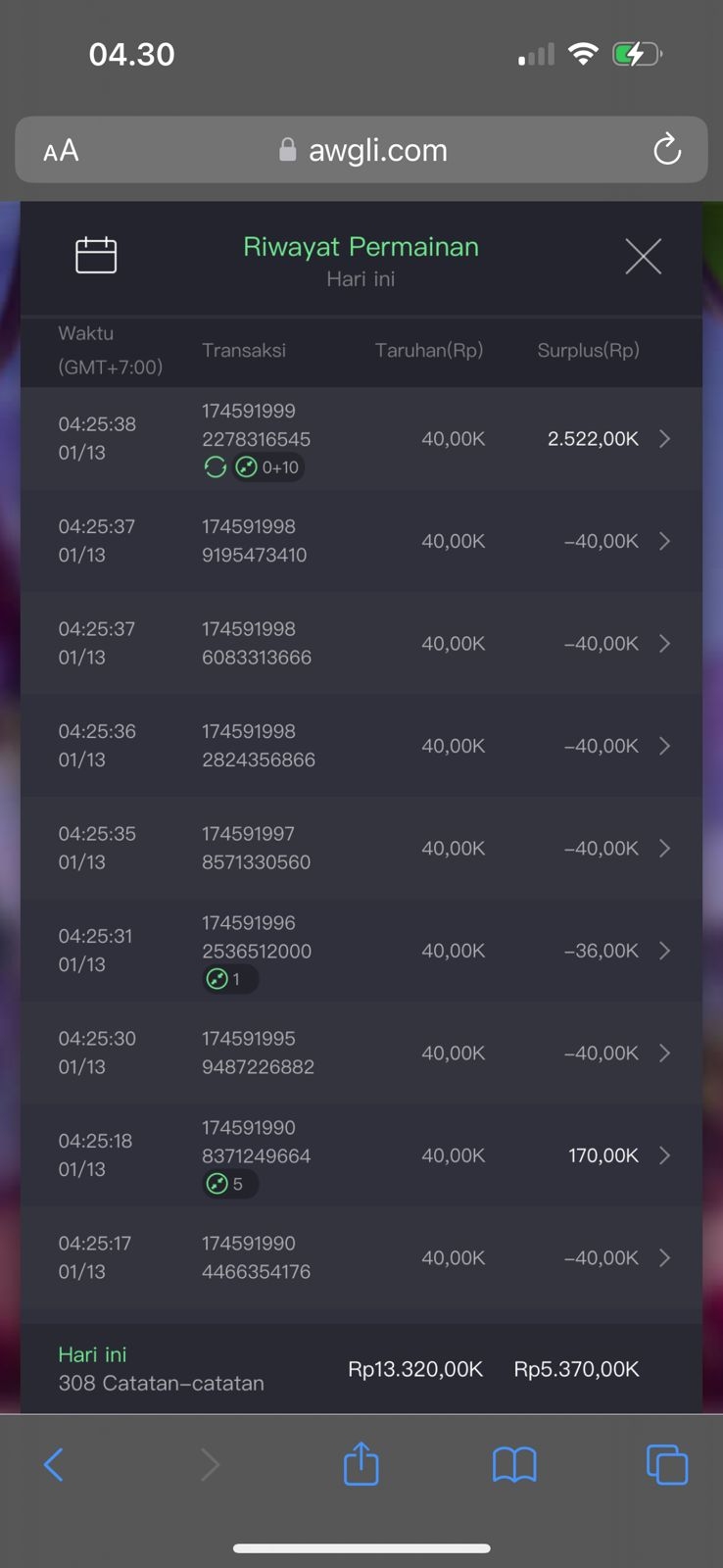This screenshot has width=723, height=1568.
Task: Open transaction 6083313666 details
Action: pos(664,644)
